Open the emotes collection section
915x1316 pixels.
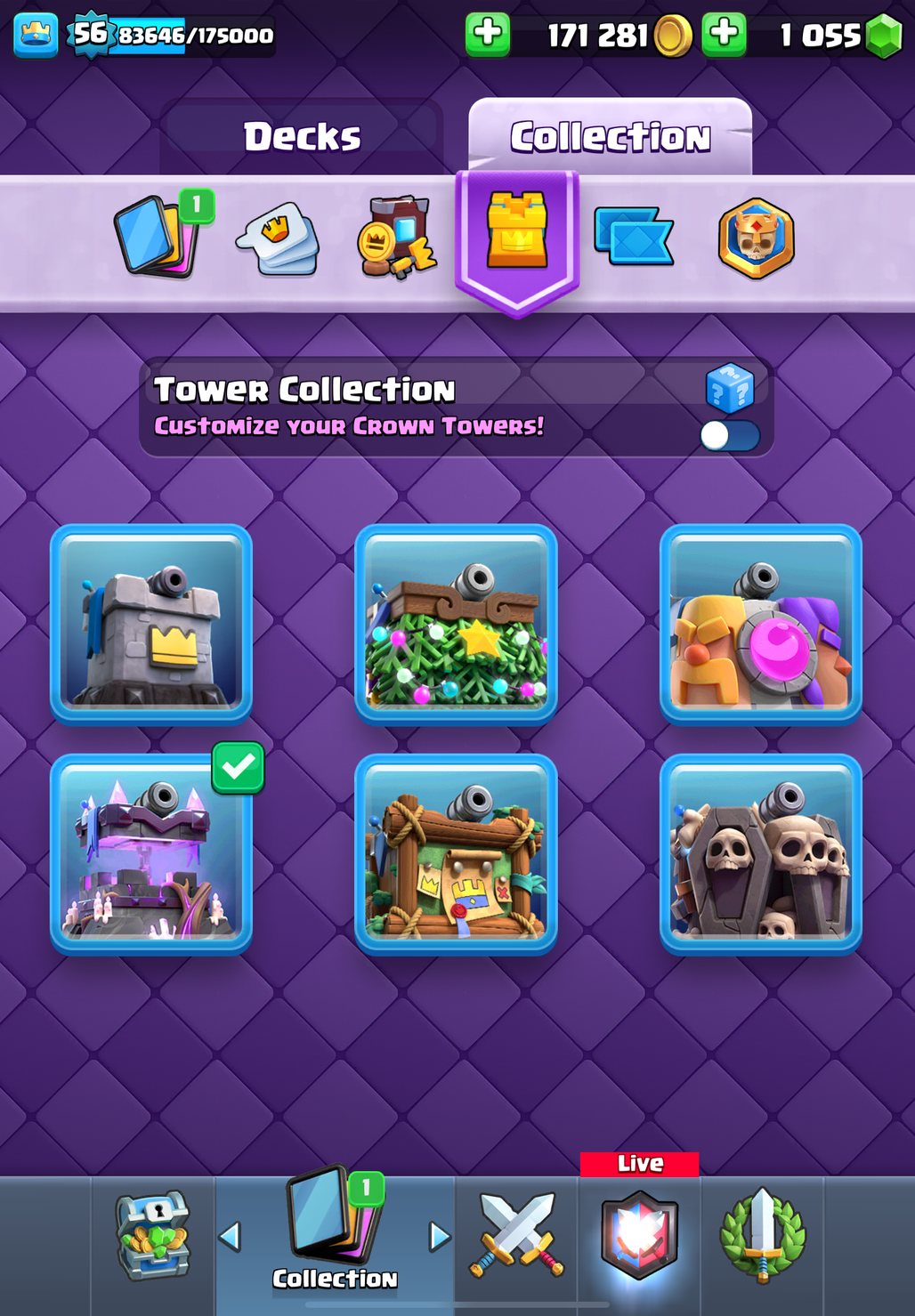(279, 238)
